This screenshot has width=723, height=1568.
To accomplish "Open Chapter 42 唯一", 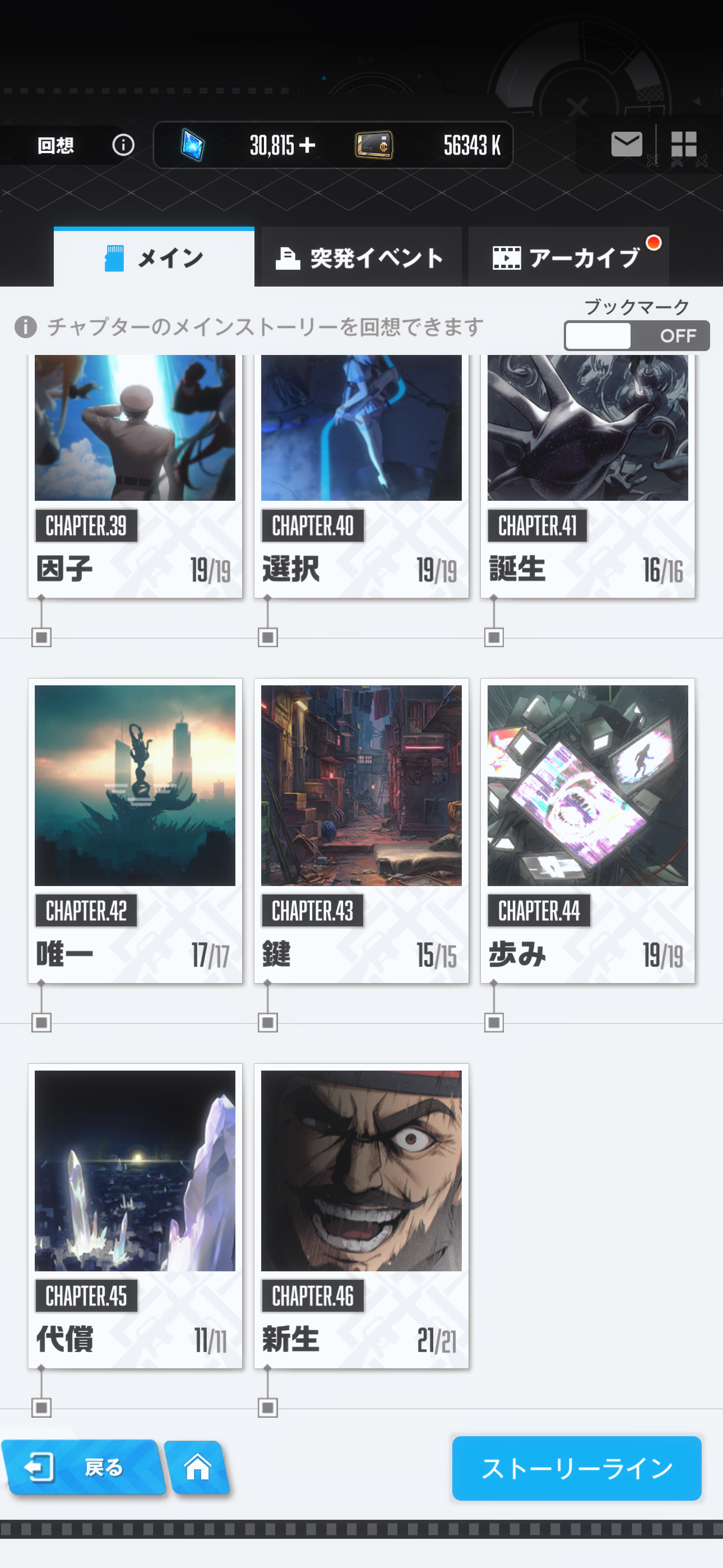I will (x=135, y=830).
